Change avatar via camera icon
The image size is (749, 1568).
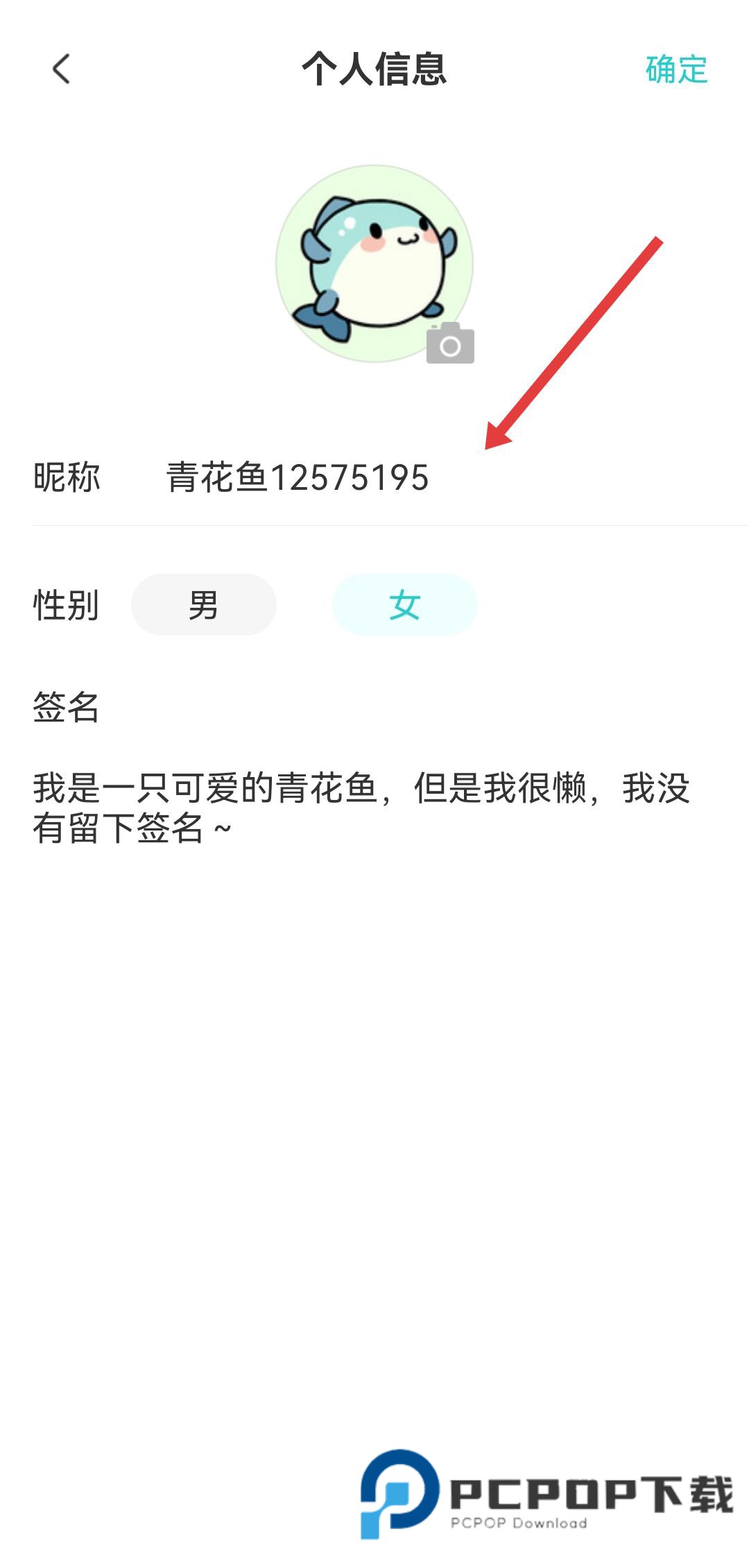[450, 344]
